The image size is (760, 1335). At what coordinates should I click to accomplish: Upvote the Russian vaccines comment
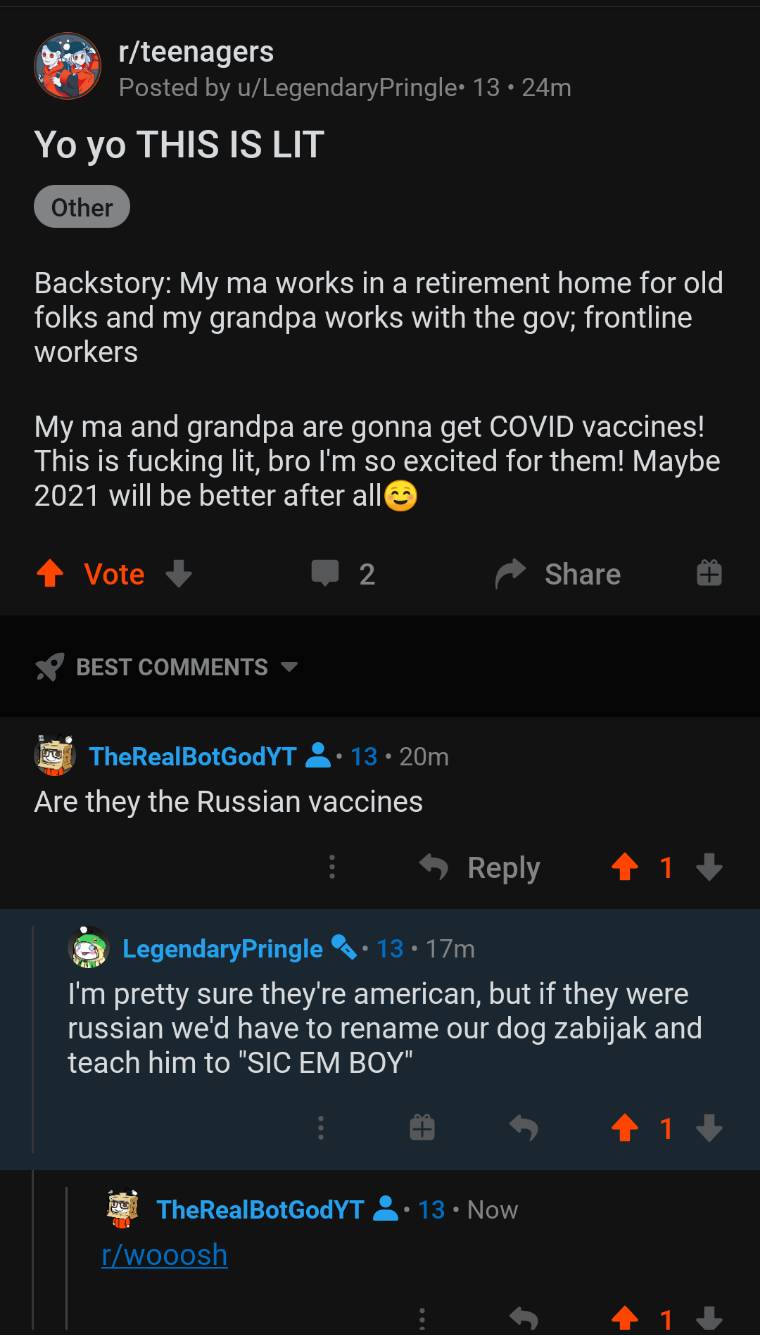[x=624, y=867]
